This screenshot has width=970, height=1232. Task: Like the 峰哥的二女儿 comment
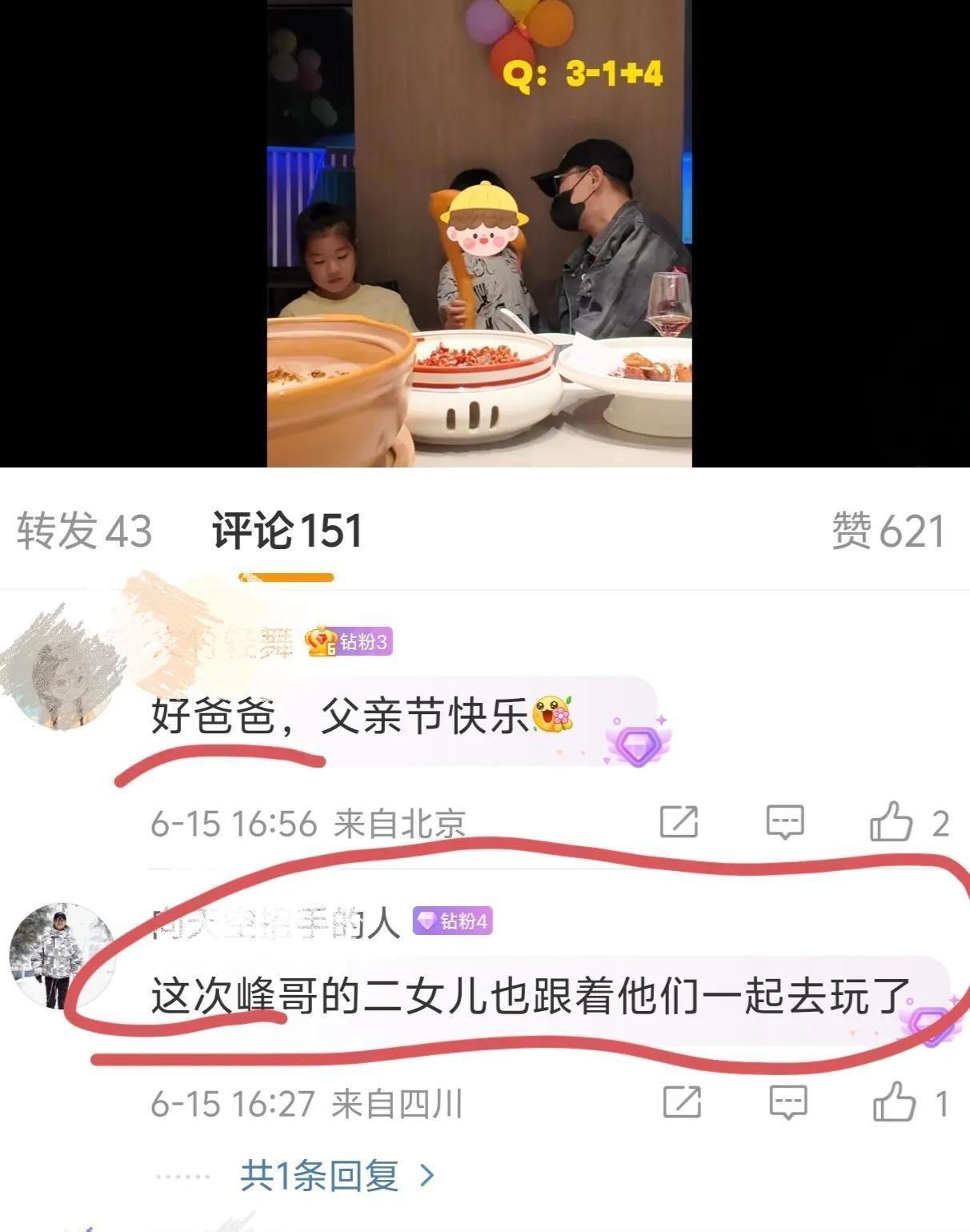[894, 1103]
